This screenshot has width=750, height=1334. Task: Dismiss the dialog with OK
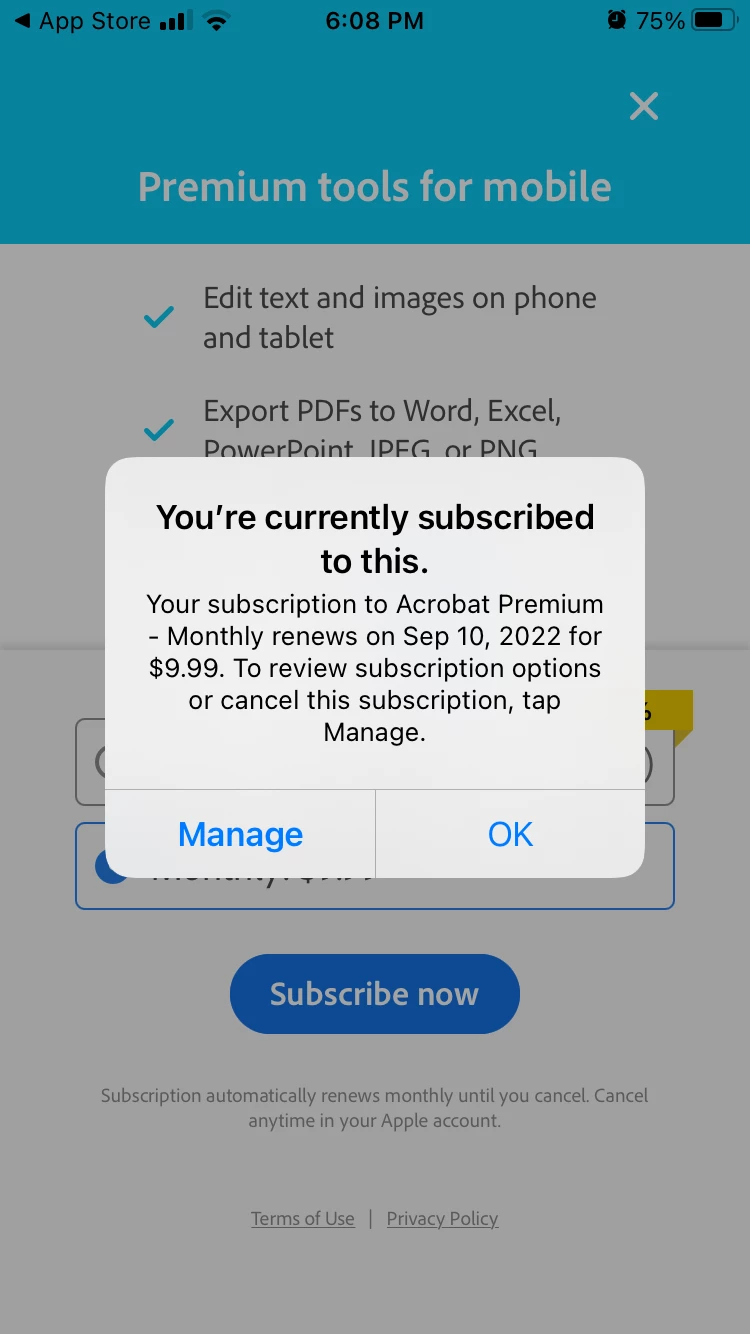[510, 834]
